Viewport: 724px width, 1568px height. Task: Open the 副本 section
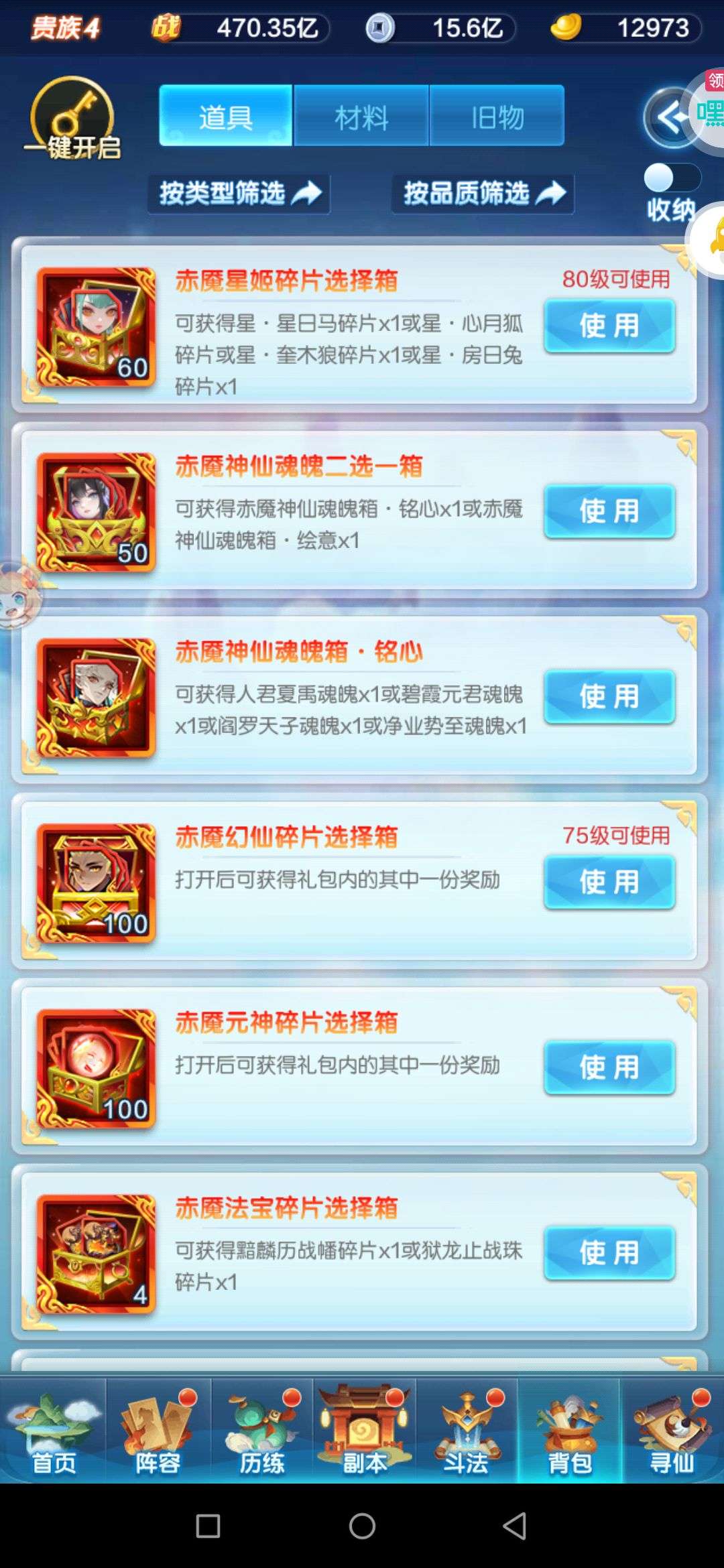tap(364, 1431)
